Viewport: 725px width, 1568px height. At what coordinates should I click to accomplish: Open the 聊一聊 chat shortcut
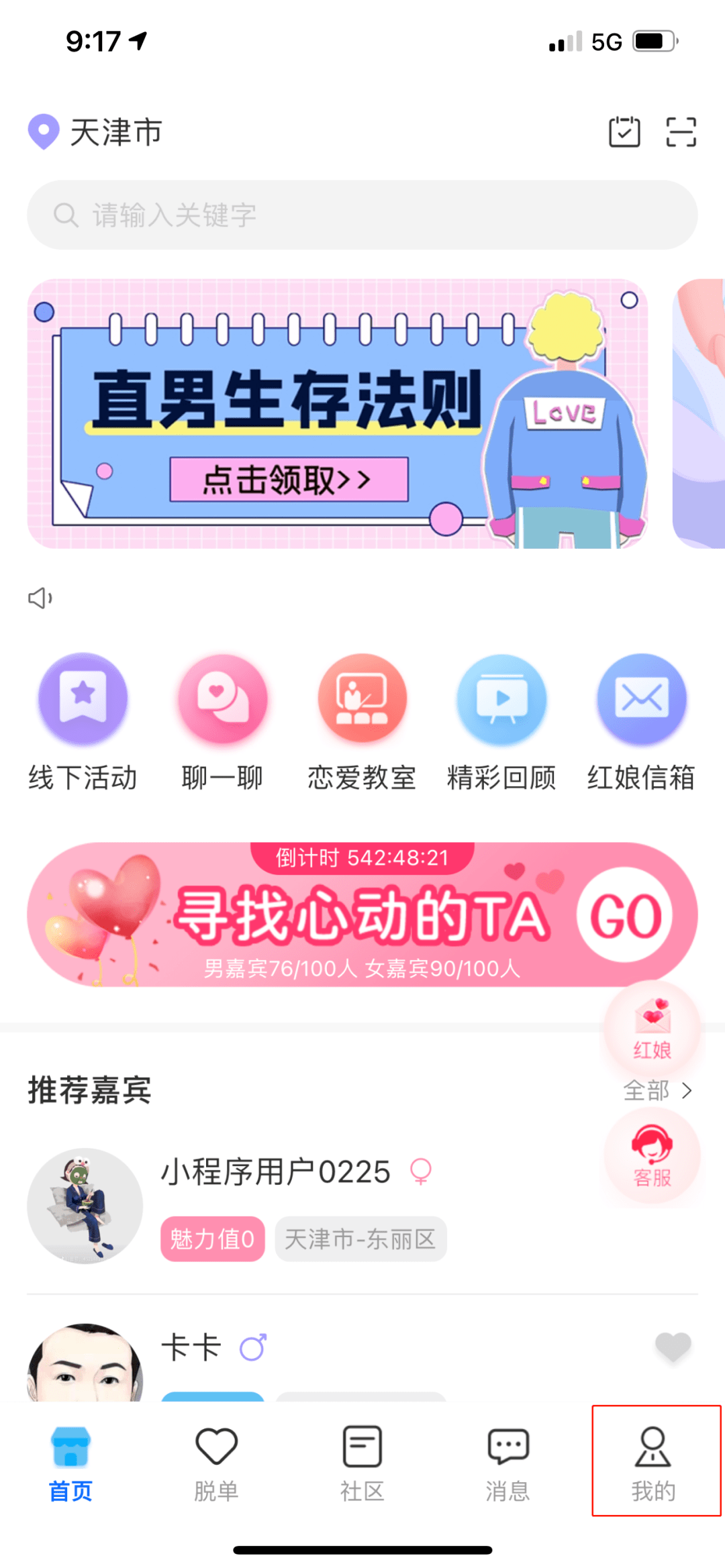[222, 722]
